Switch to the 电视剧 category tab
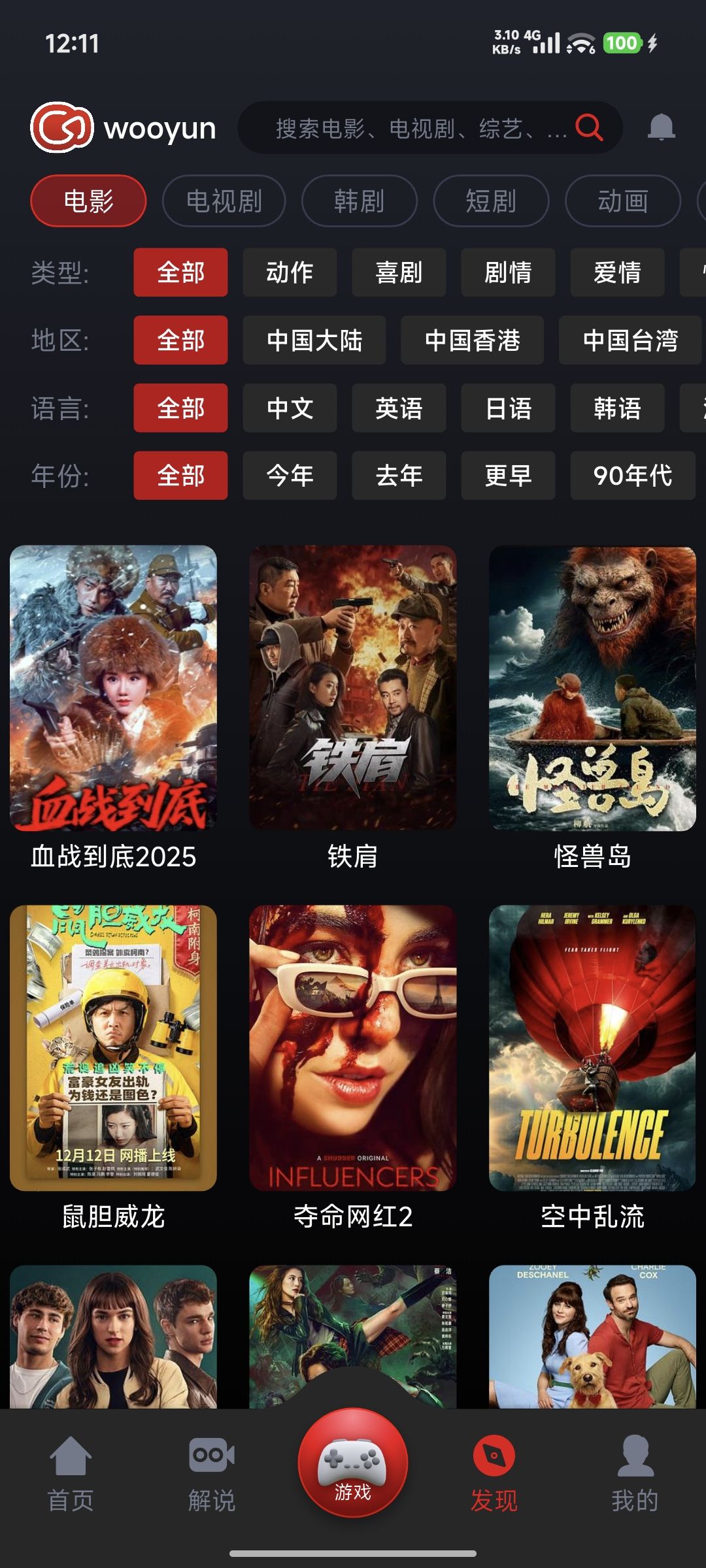The image size is (706, 1568). pos(224,201)
